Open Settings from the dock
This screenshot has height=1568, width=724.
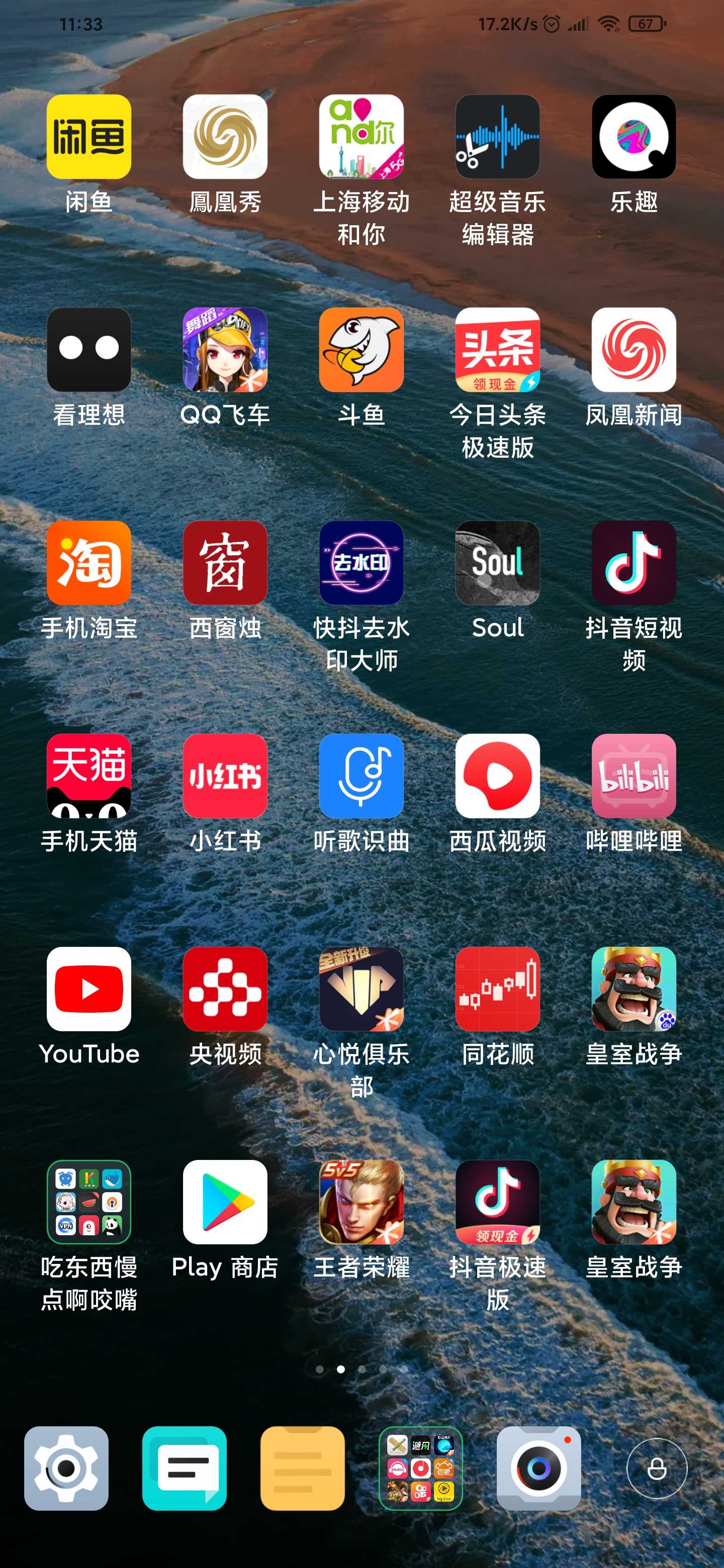click(66, 1469)
